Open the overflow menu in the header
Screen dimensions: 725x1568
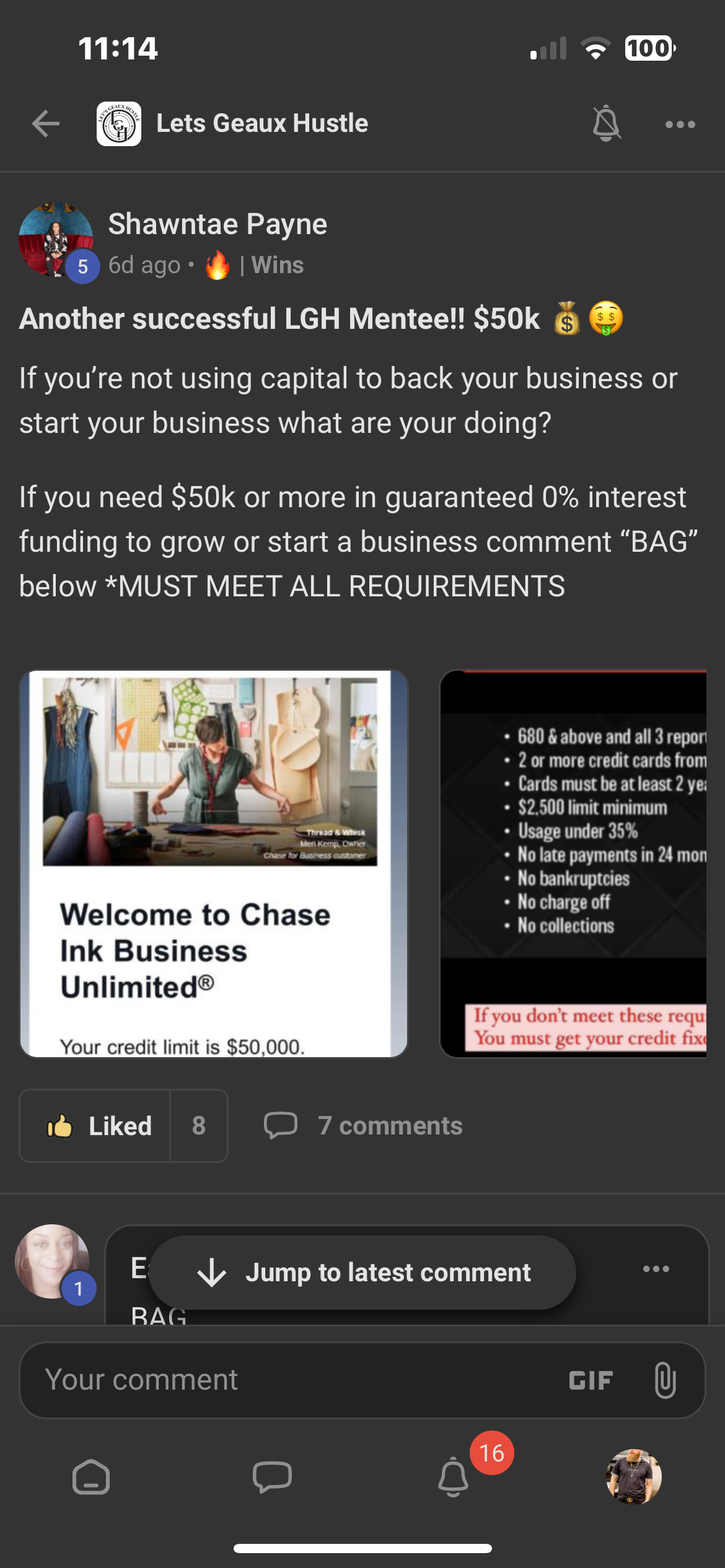[680, 124]
